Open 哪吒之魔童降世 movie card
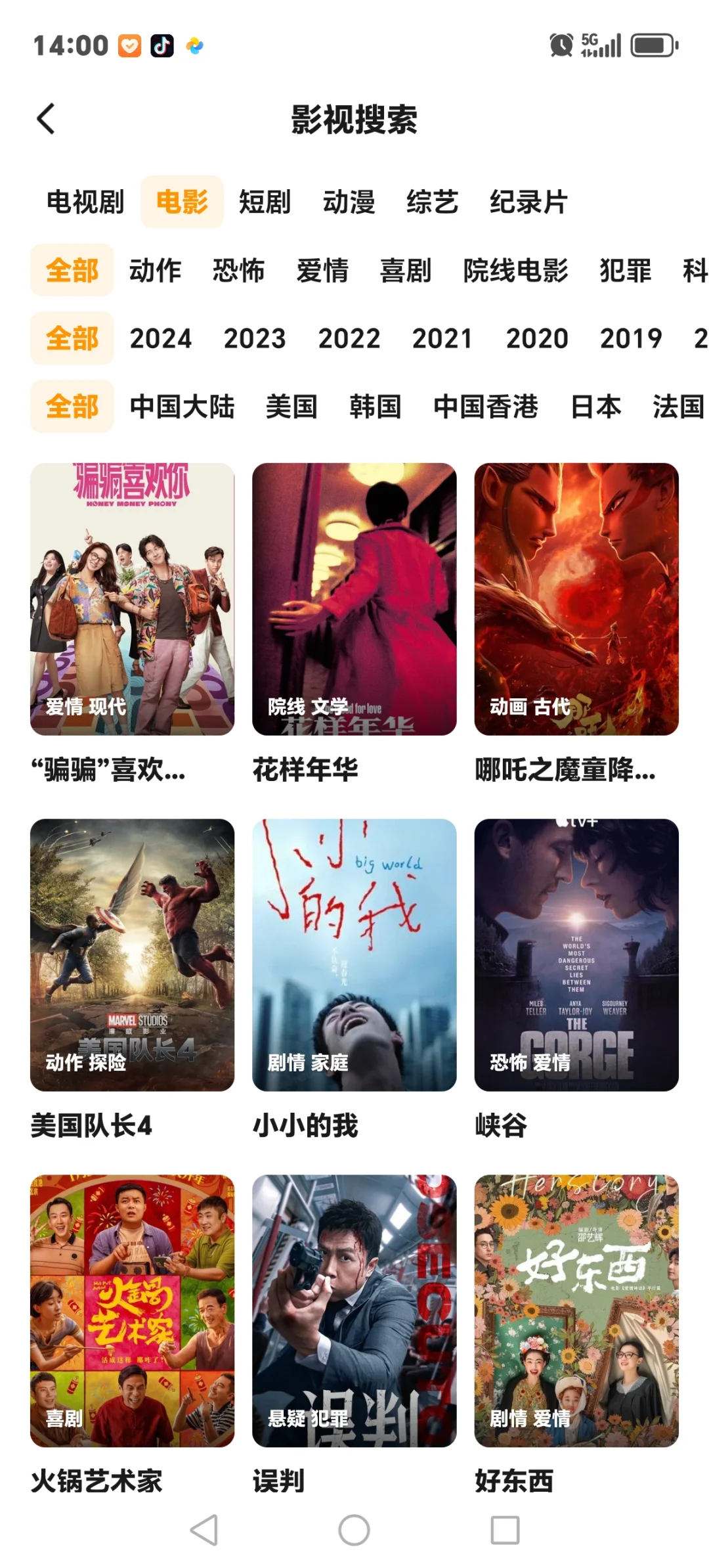The height and width of the screenshot is (1568, 709). [576, 599]
